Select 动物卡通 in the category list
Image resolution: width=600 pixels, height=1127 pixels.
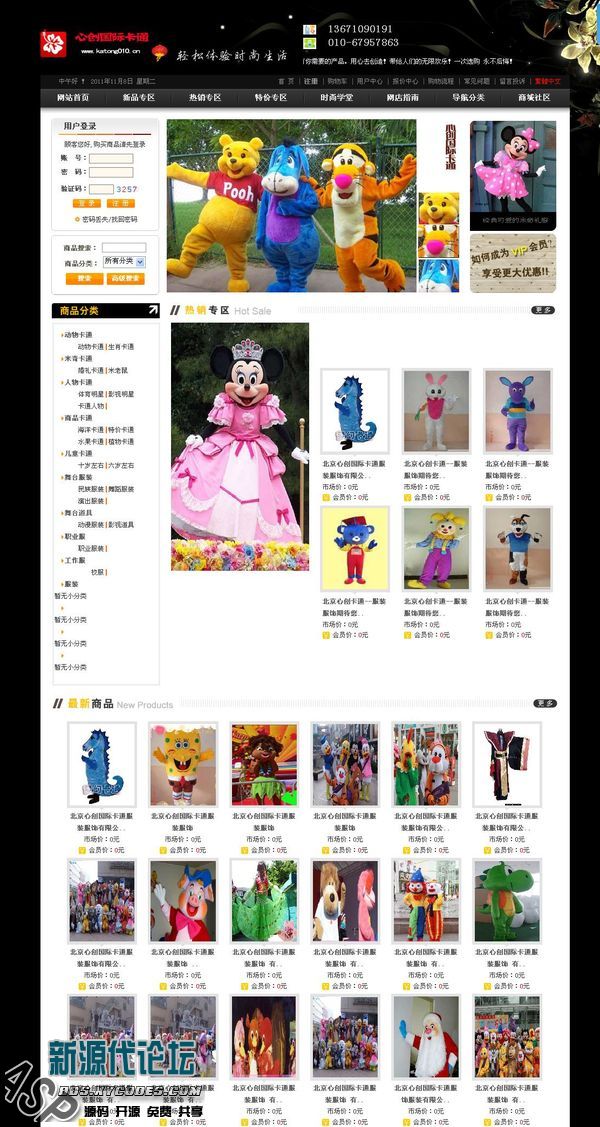(x=78, y=335)
